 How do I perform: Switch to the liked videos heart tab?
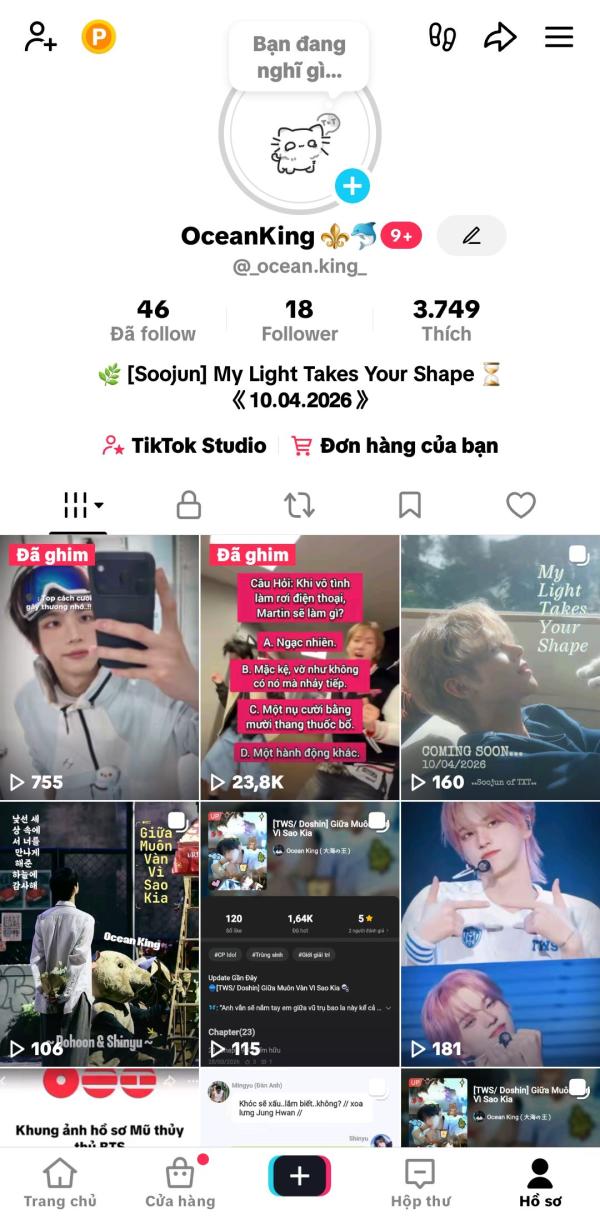tap(520, 505)
